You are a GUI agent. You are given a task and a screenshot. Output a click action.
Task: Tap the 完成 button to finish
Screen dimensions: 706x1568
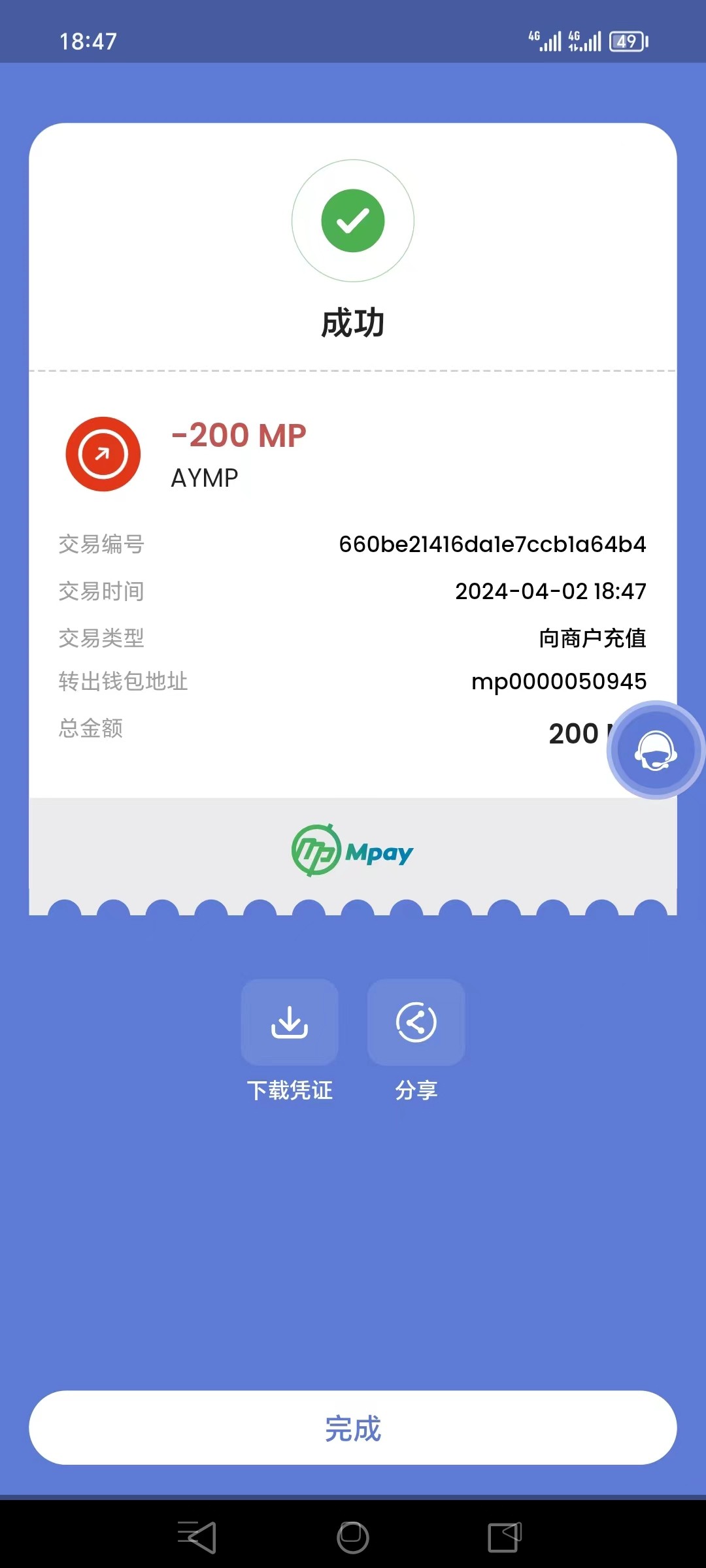point(353,1428)
